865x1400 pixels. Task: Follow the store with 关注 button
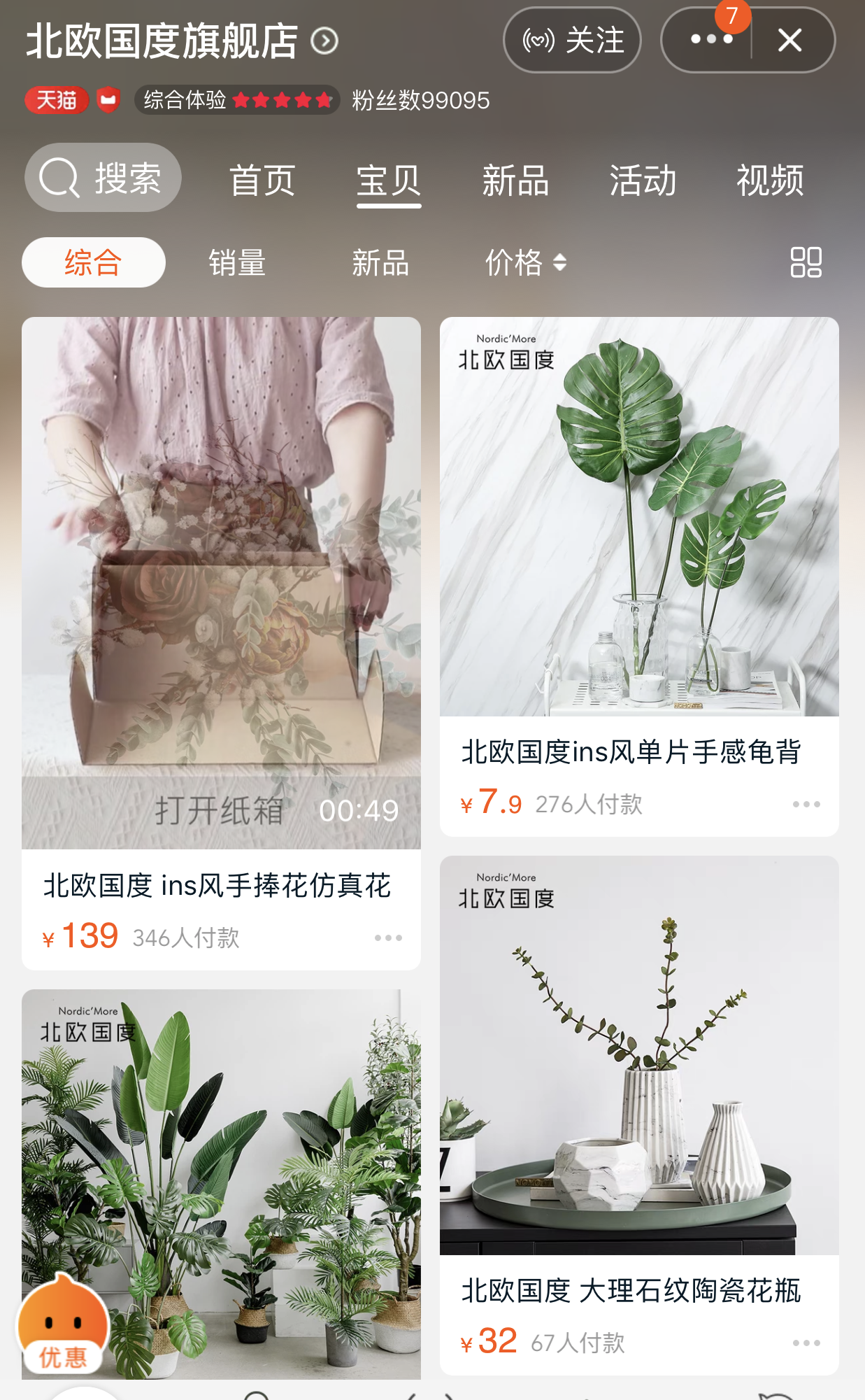pyautogui.click(x=572, y=40)
